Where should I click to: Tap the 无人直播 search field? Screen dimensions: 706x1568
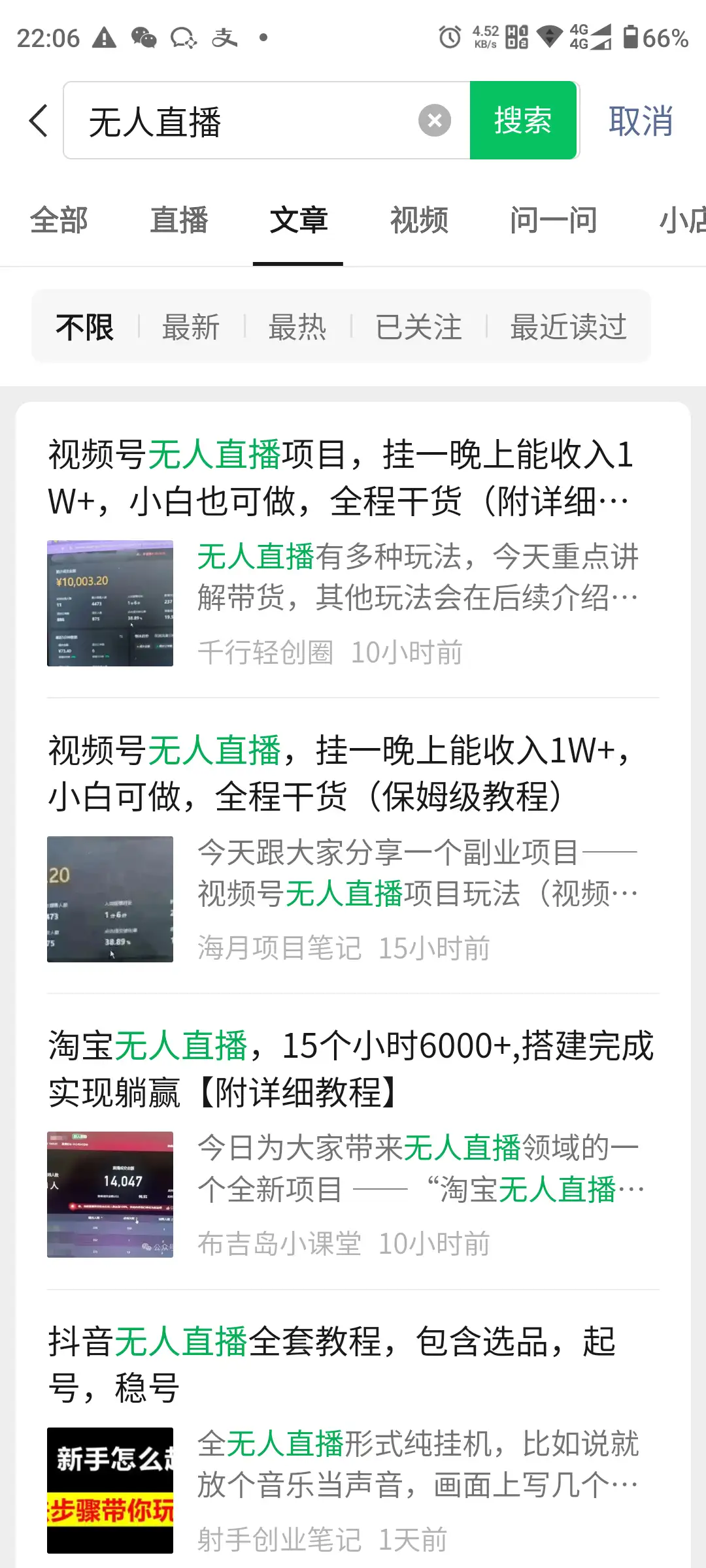[x=248, y=121]
